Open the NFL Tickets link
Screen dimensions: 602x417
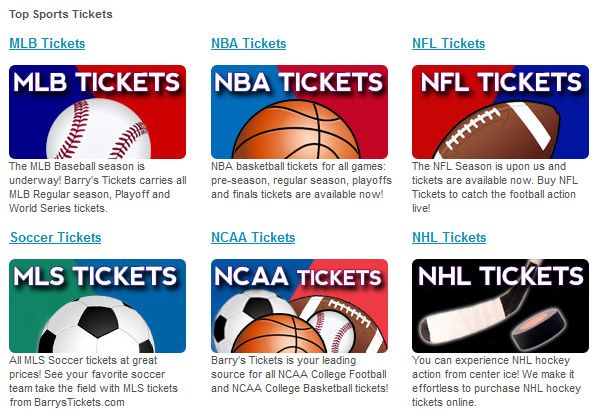448,43
